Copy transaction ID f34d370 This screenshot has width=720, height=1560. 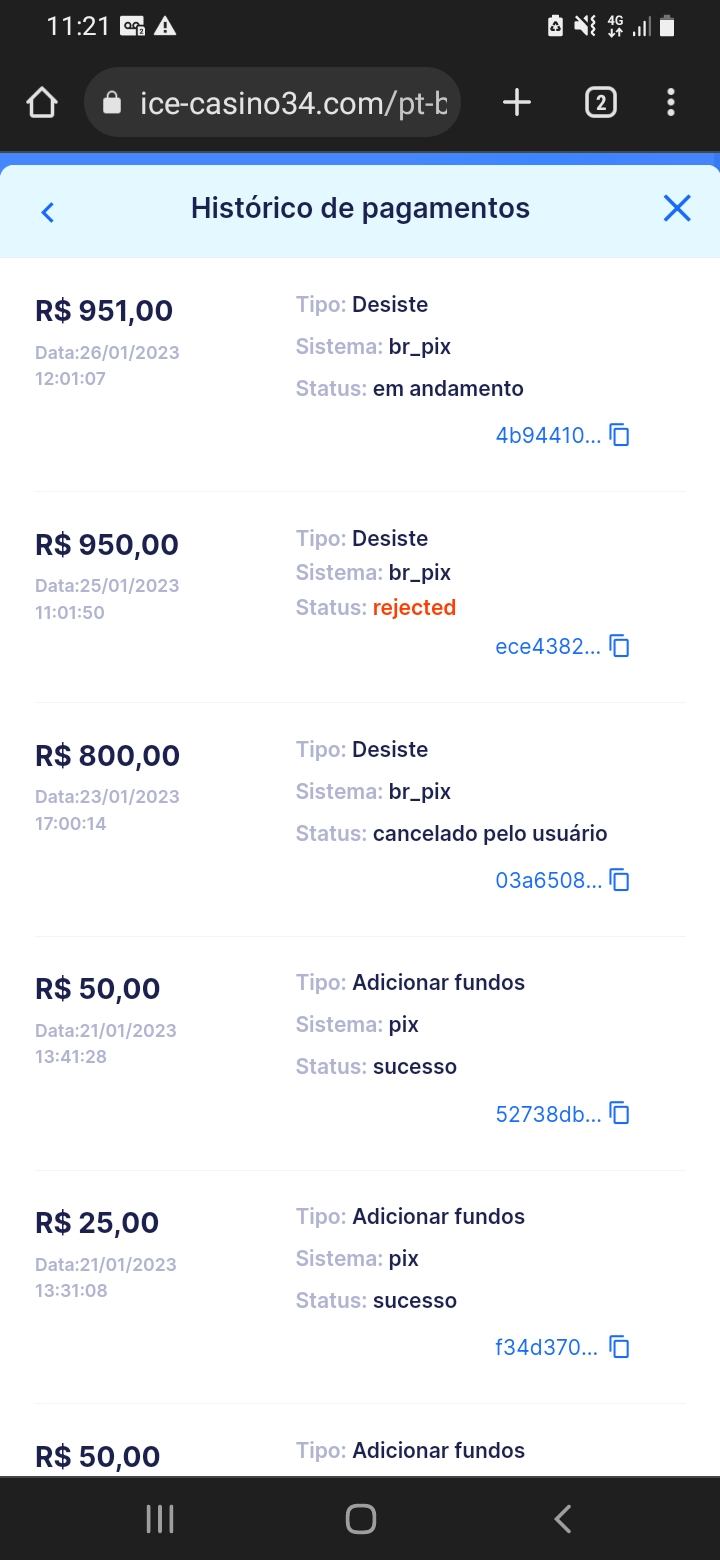pyautogui.click(x=620, y=1347)
